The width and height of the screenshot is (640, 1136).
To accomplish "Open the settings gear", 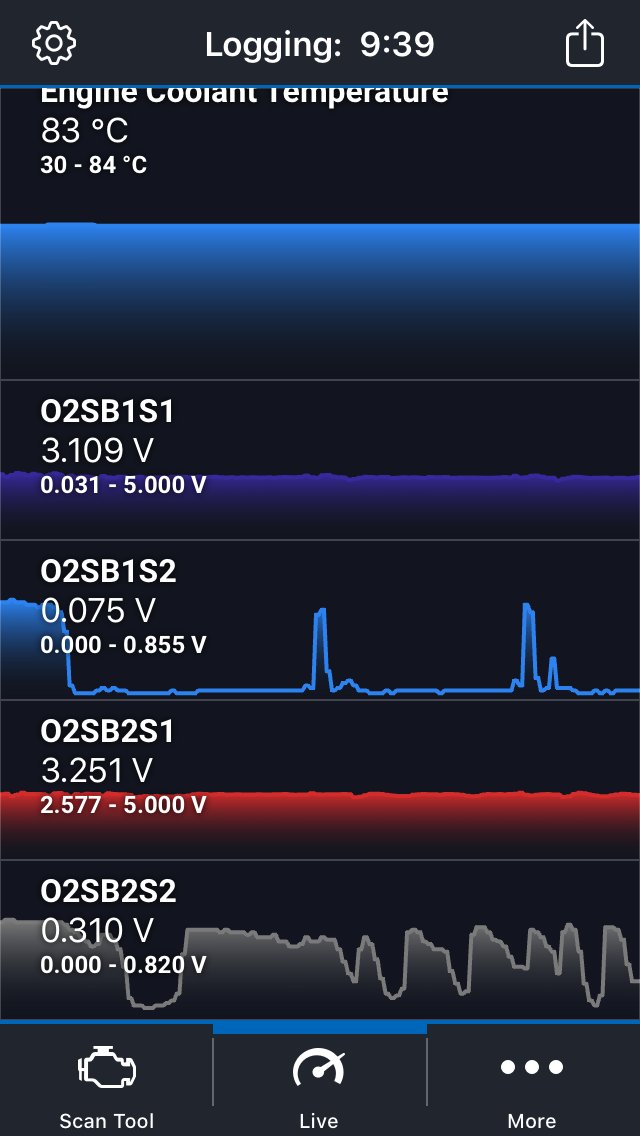I will [54, 43].
